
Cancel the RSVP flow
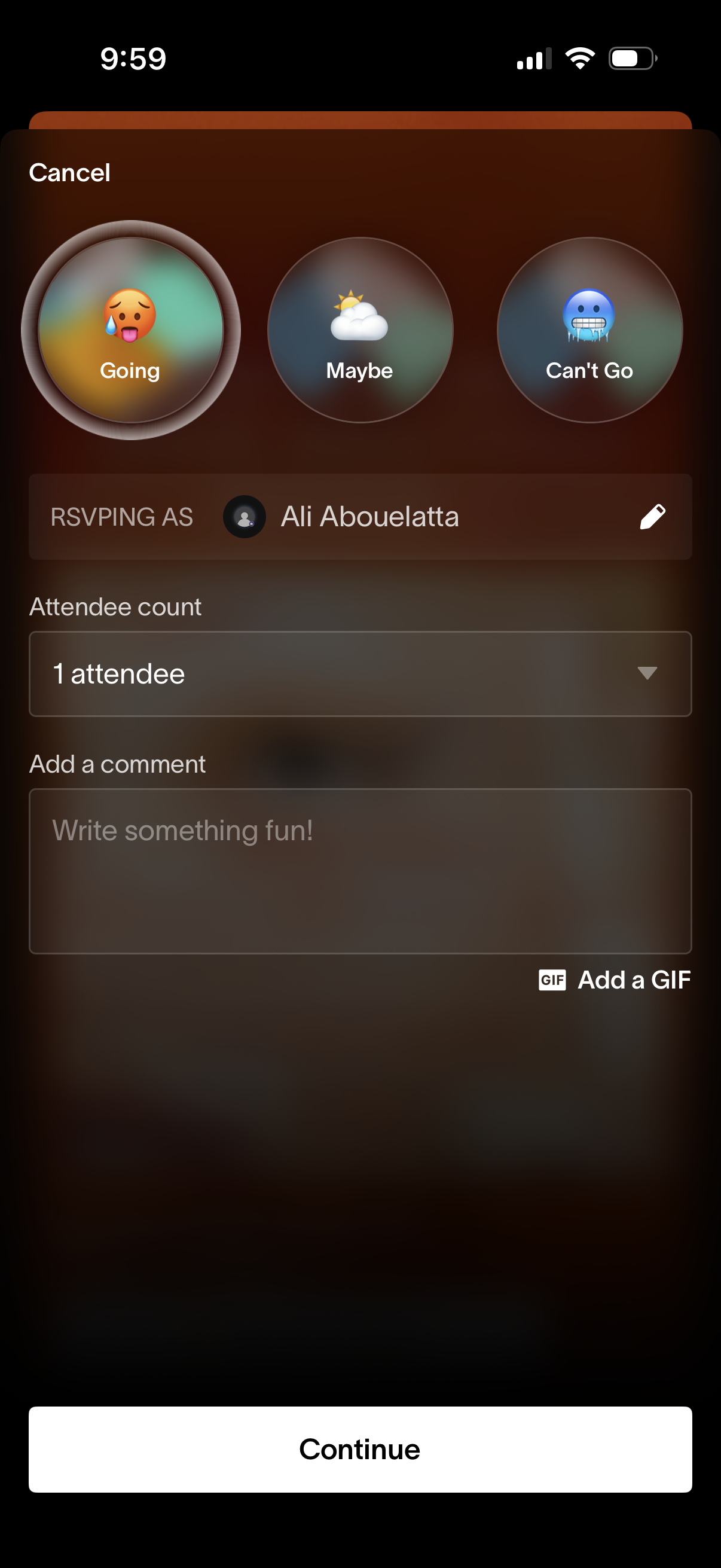pyautogui.click(x=69, y=172)
